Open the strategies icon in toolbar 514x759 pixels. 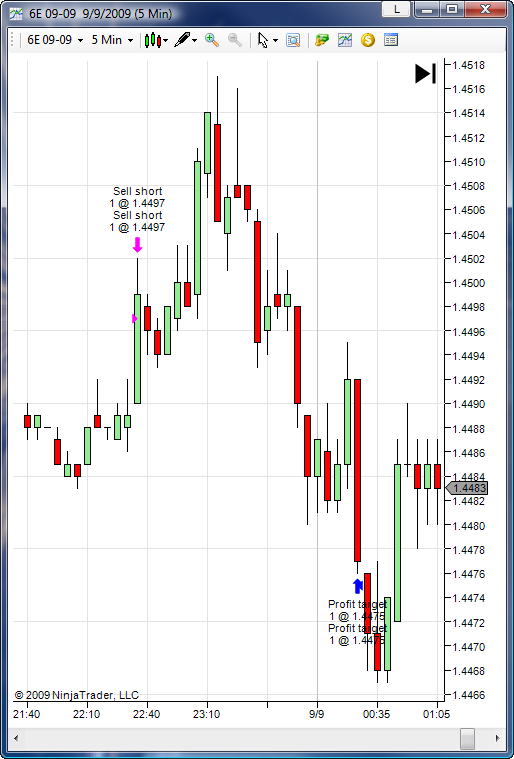[321, 40]
